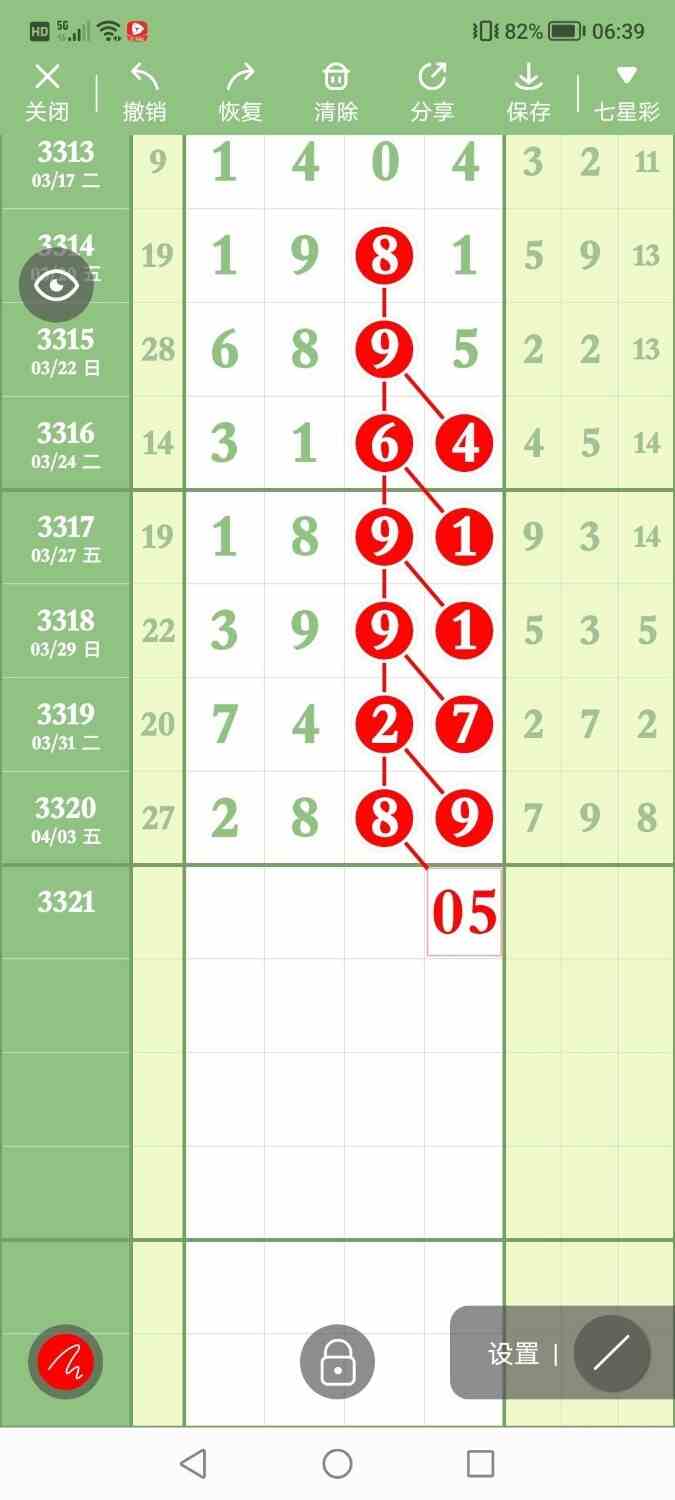The image size is (675, 1500).
Task: Save the chart with 保存
Action: pyautogui.click(x=528, y=92)
